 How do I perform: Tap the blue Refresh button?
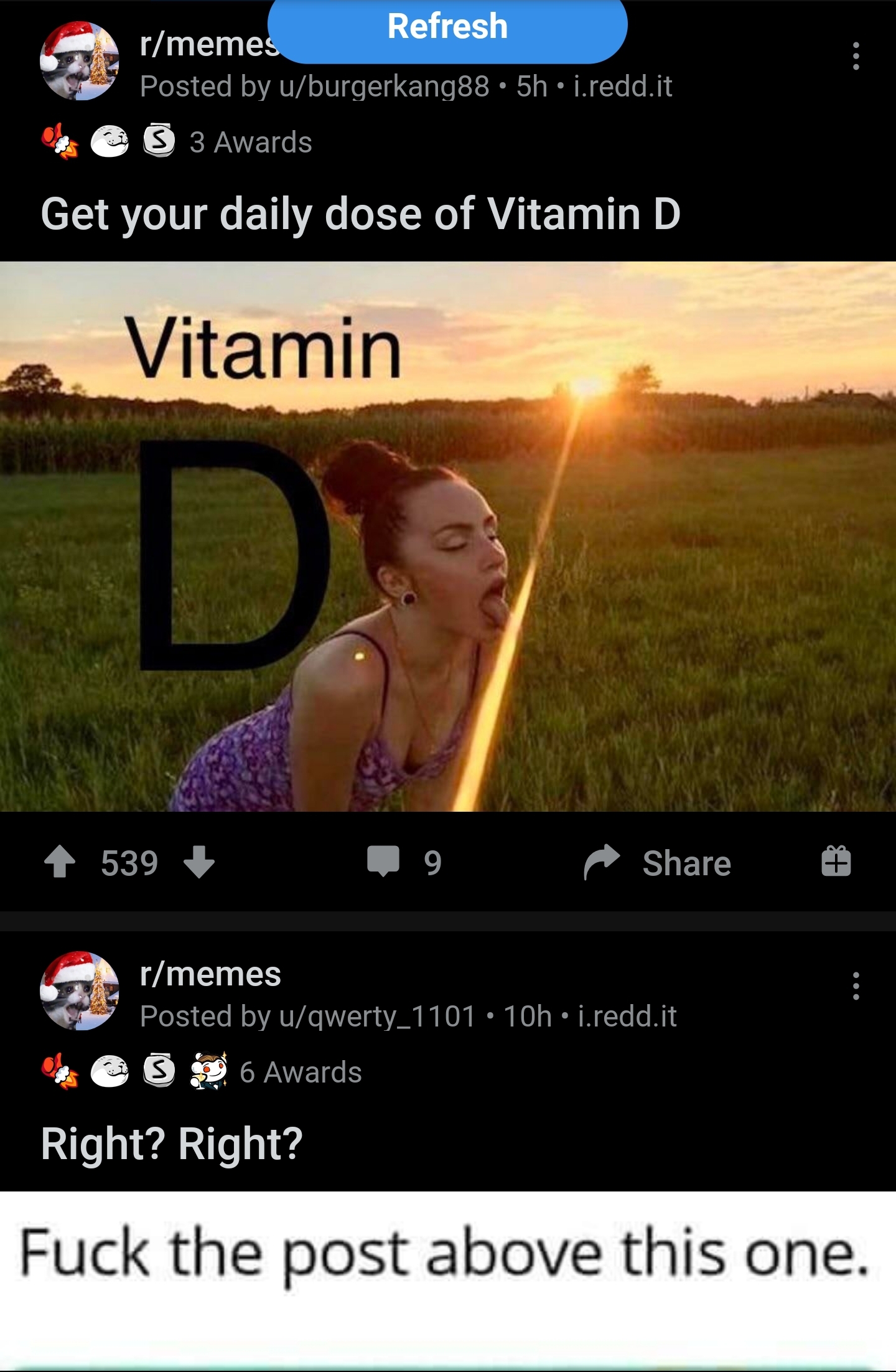[x=447, y=28]
